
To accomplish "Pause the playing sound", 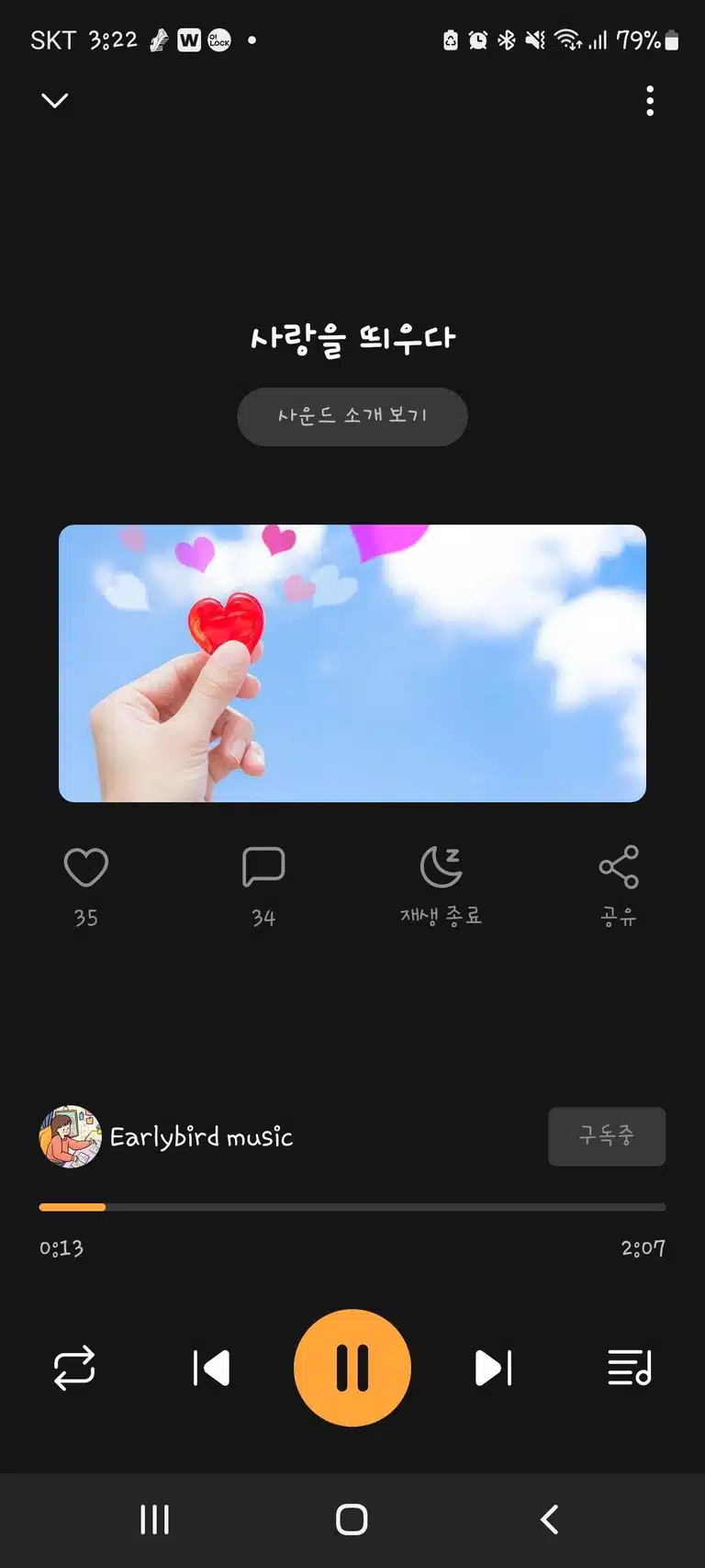I will point(352,1368).
